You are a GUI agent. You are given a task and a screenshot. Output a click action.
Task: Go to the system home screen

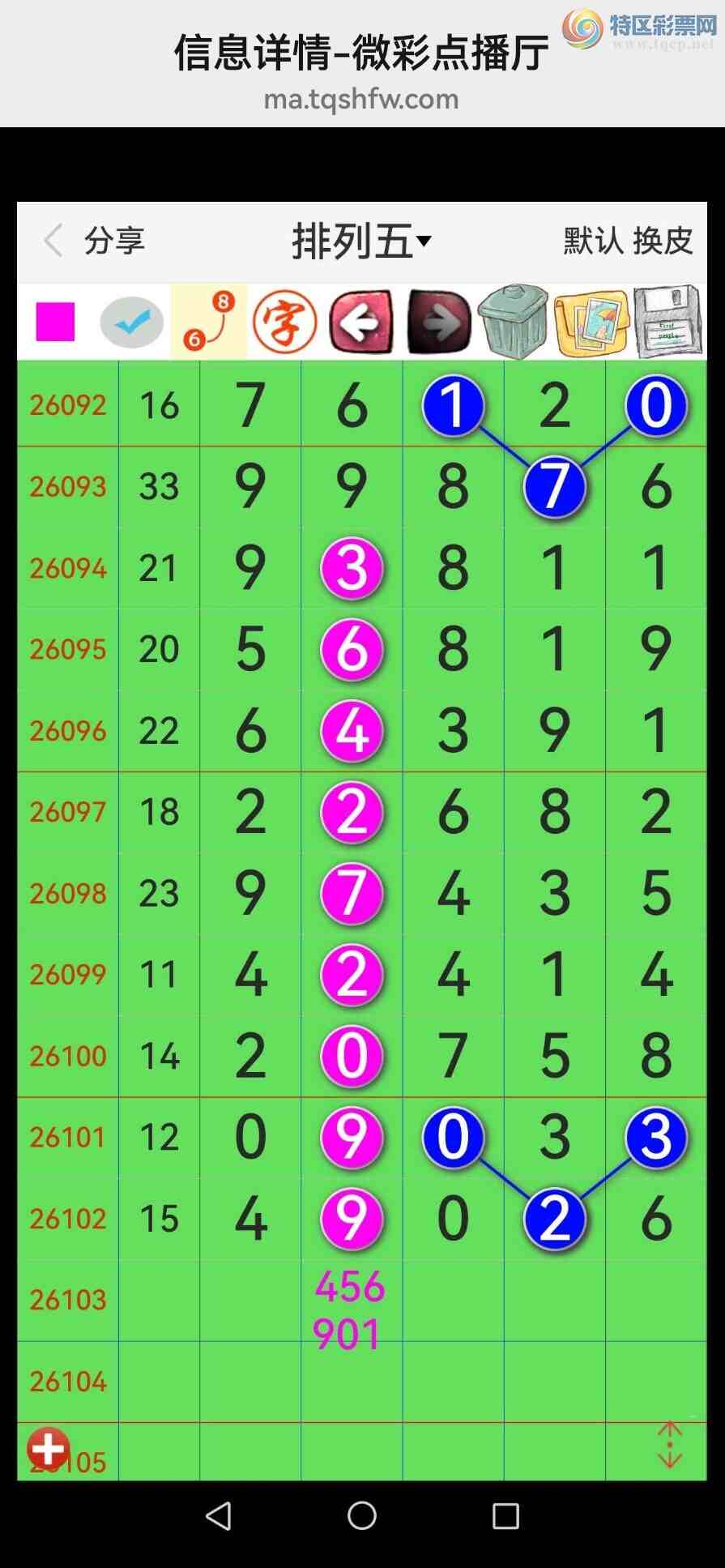361,1515
